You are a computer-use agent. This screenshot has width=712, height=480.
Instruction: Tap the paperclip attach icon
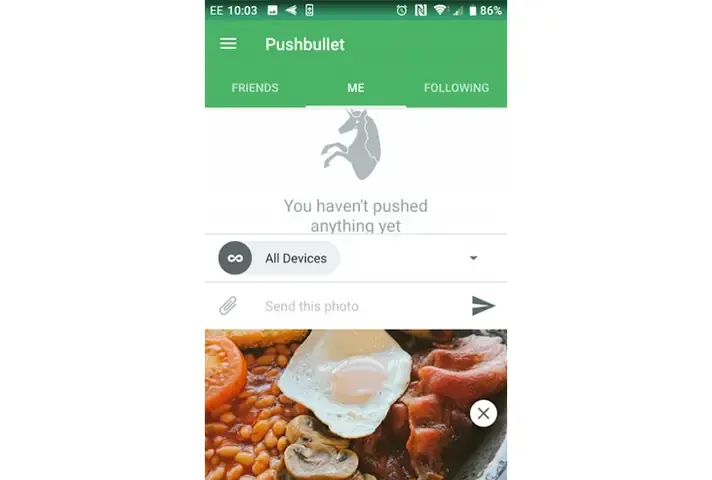click(228, 306)
